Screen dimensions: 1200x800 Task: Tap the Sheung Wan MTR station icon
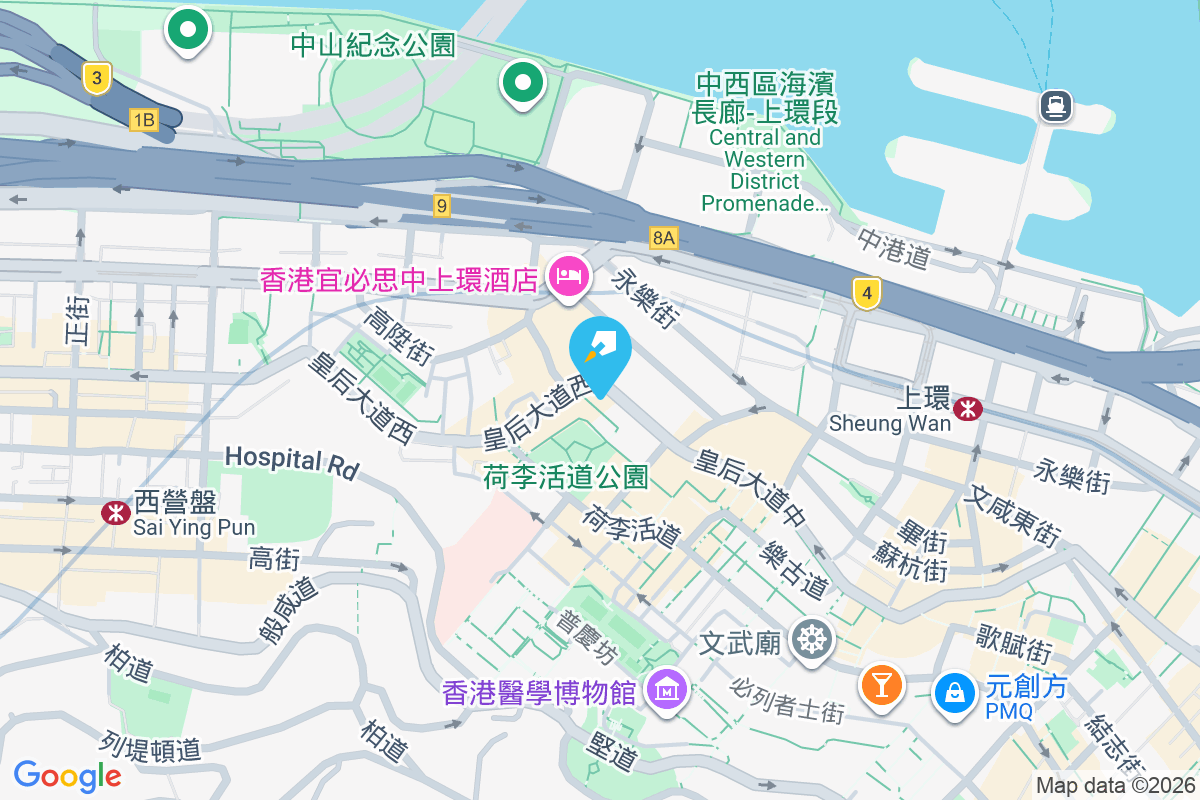click(x=967, y=408)
